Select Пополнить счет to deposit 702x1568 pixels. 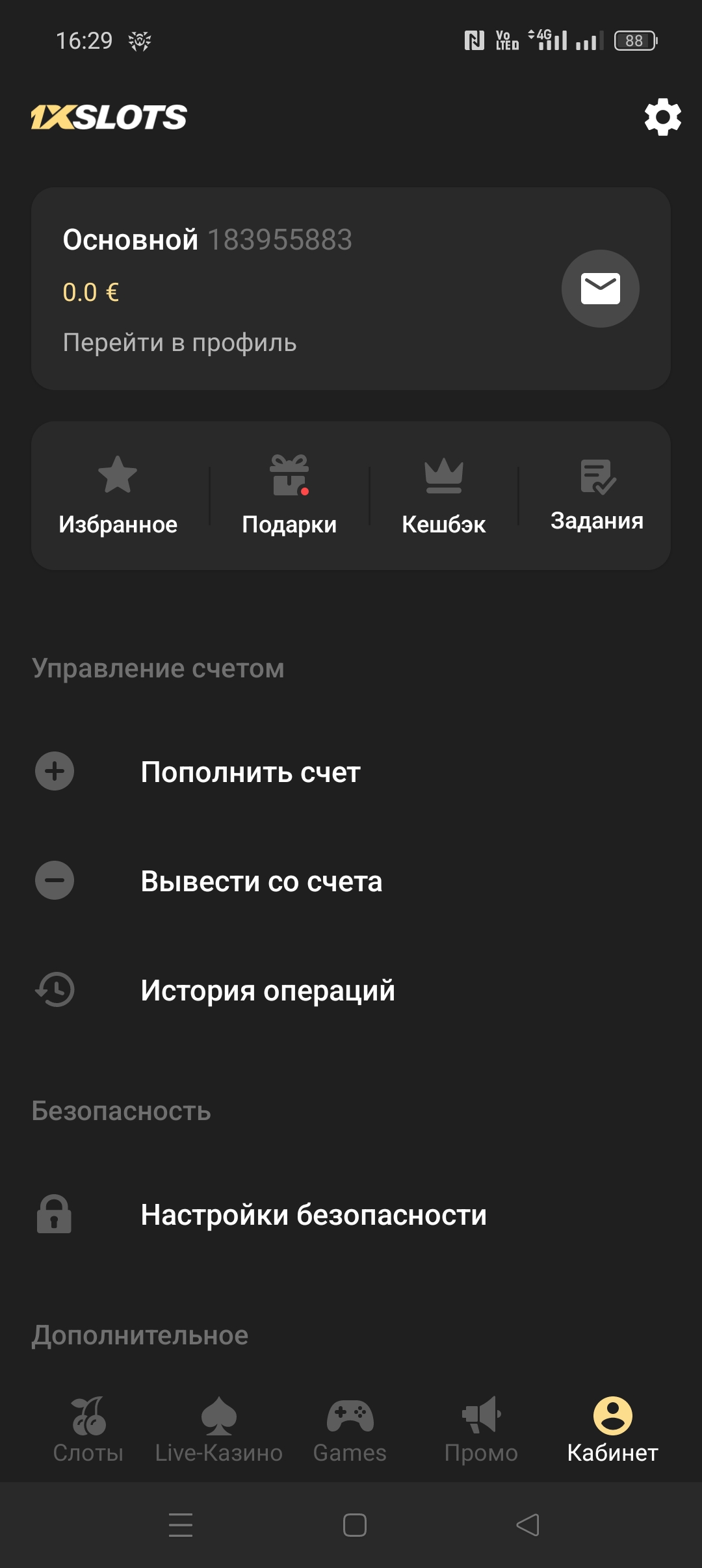click(x=250, y=772)
